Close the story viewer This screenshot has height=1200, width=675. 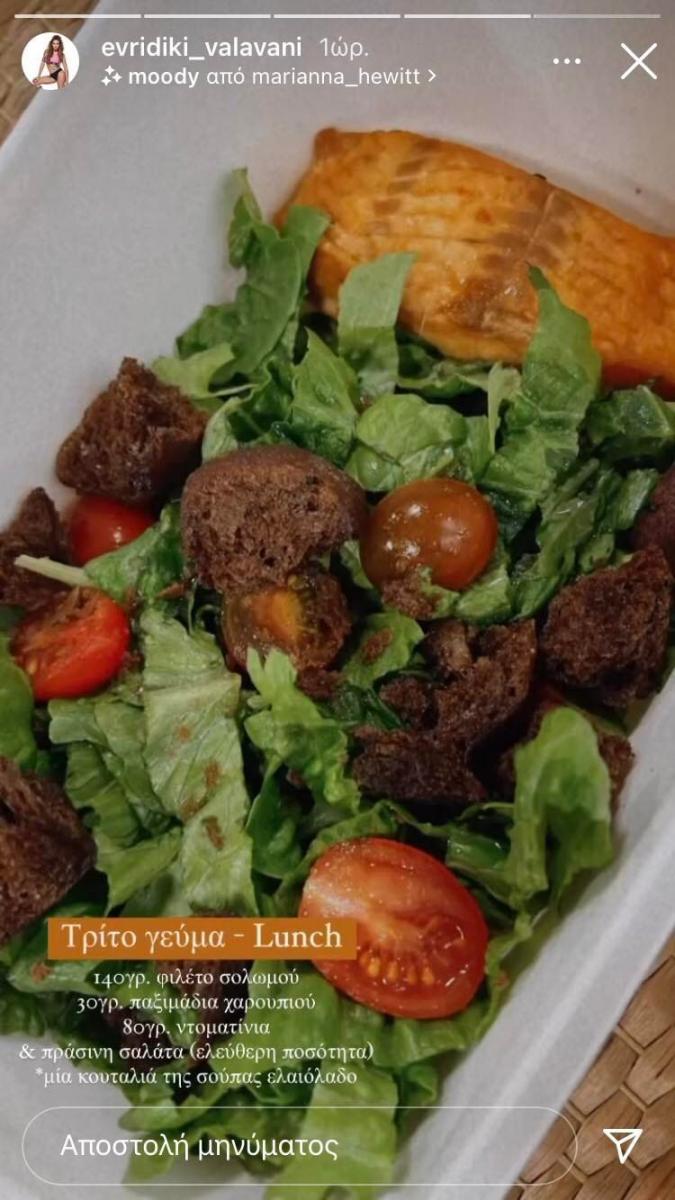638,61
